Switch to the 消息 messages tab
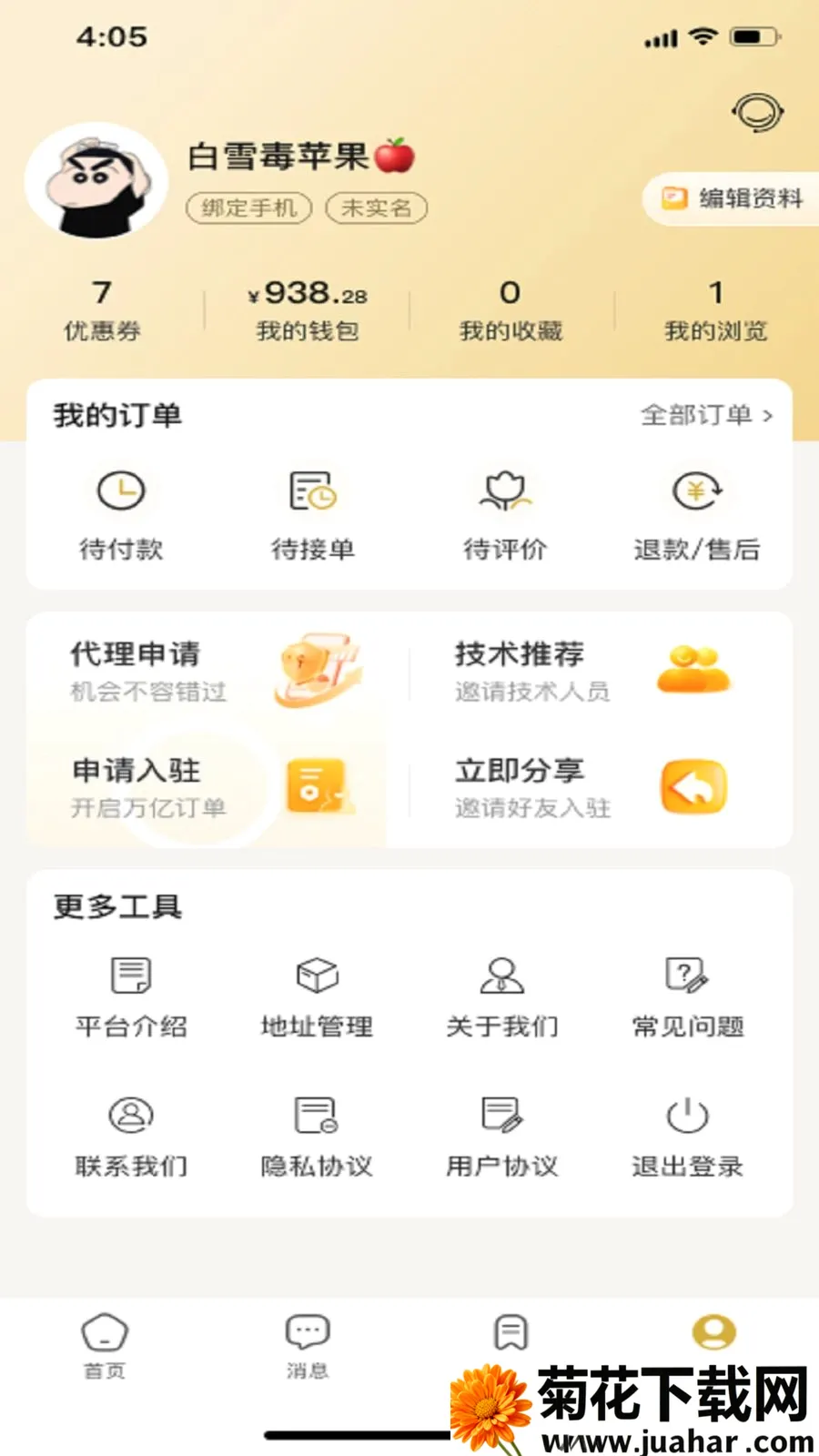819x1456 pixels. click(x=308, y=1346)
